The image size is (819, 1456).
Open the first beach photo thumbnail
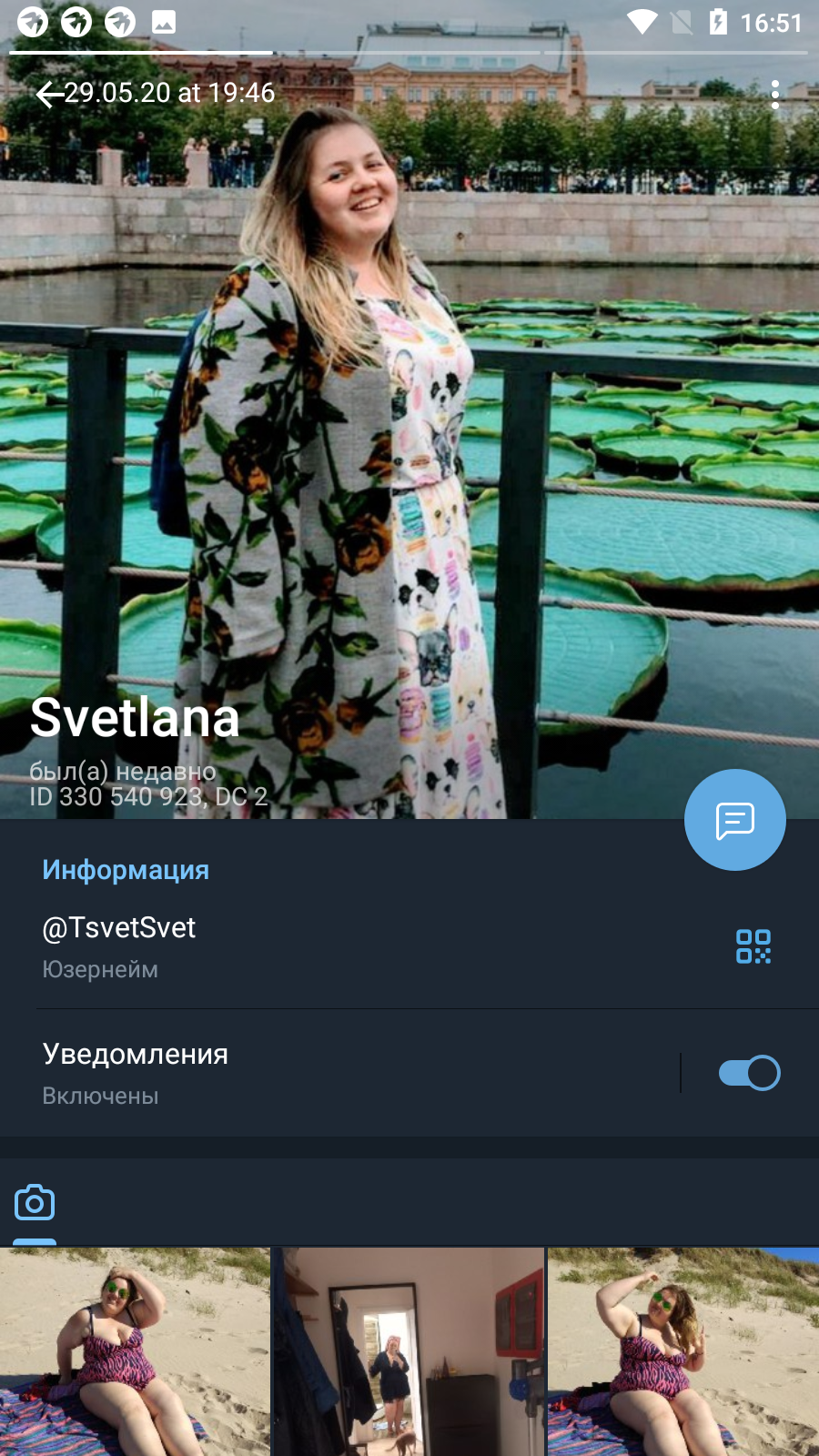[x=135, y=1352]
